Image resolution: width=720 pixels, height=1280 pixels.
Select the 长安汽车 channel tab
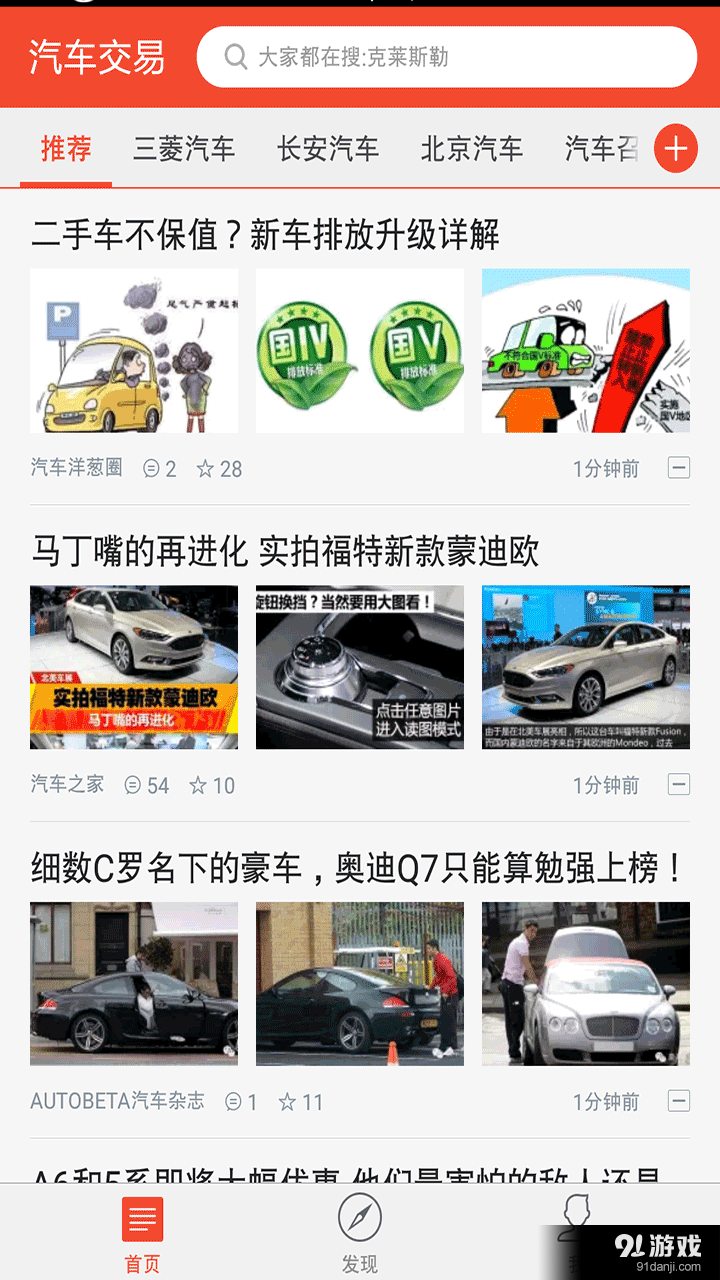328,148
